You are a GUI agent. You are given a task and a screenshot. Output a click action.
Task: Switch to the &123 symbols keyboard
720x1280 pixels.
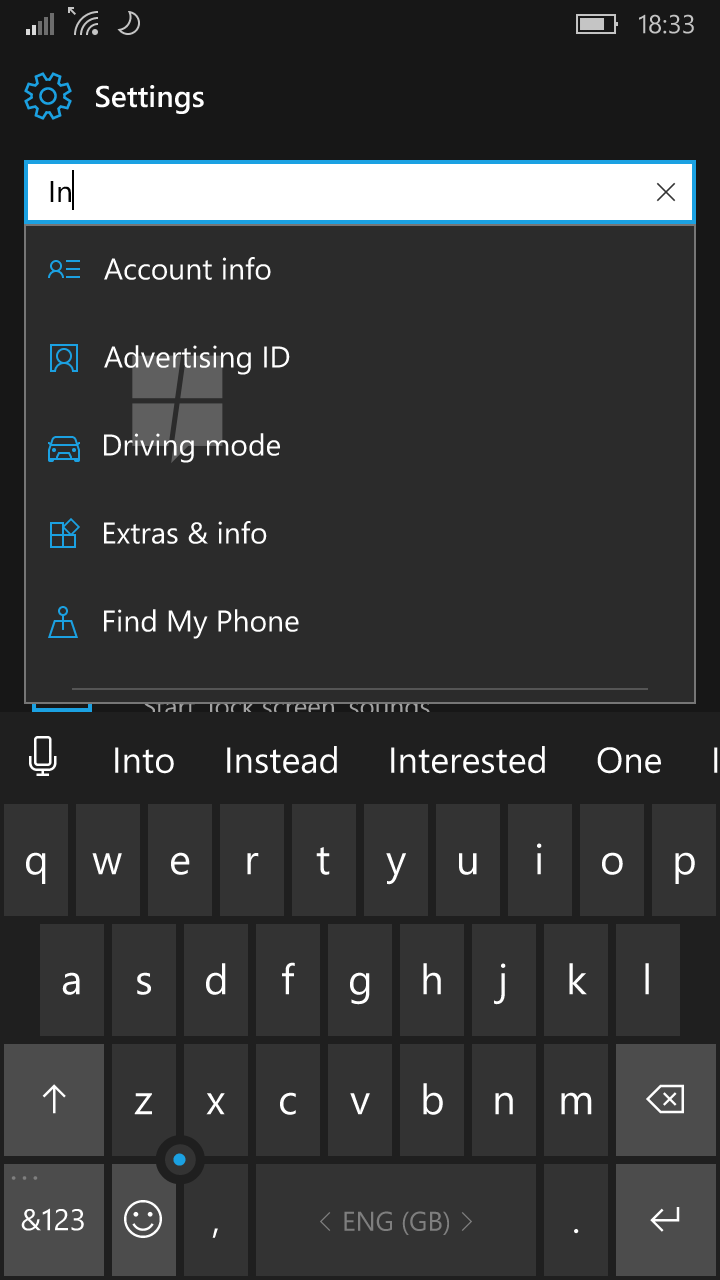[x=54, y=1220]
